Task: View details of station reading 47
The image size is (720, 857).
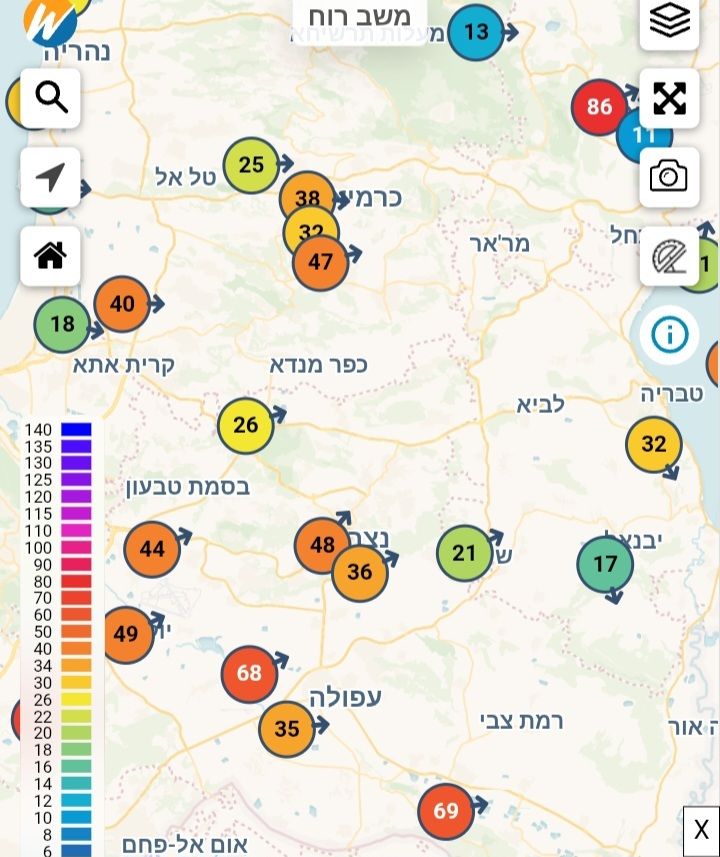Action: pyautogui.click(x=320, y=263)
